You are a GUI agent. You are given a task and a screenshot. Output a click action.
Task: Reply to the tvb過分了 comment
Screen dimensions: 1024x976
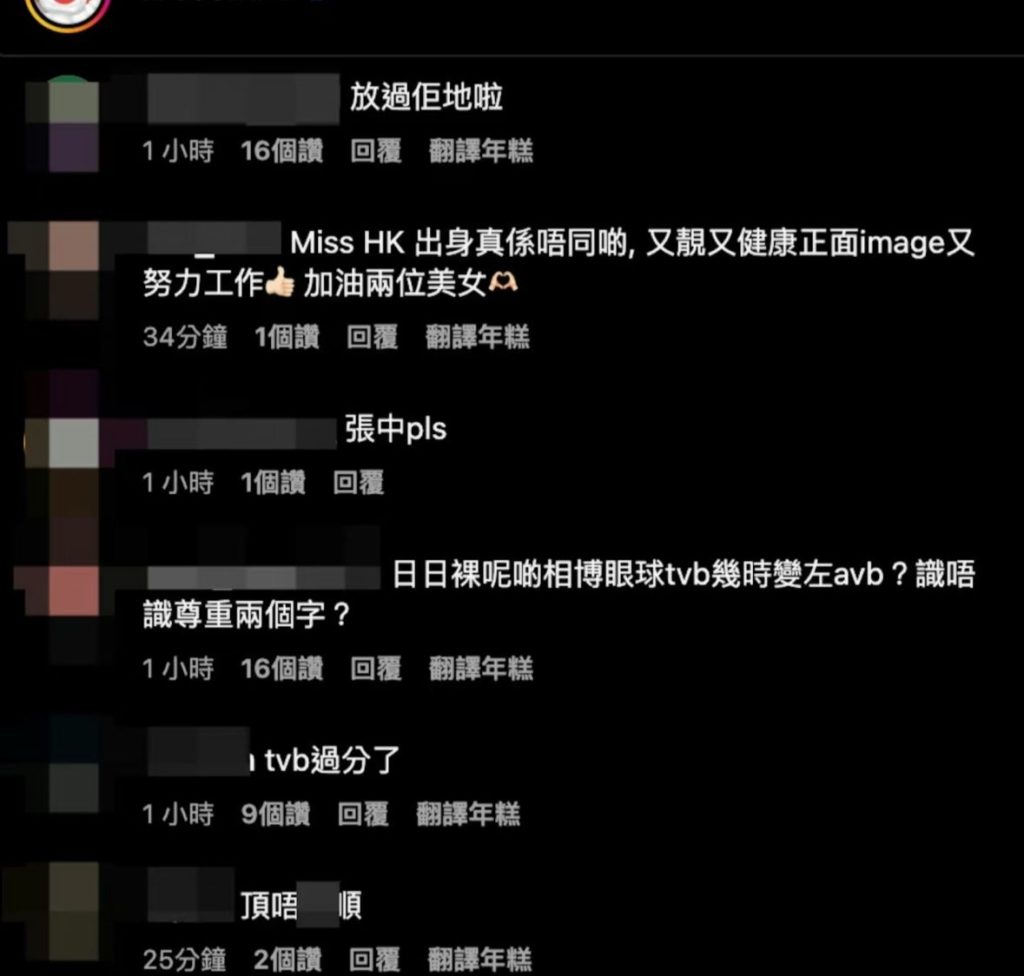pos(362,815)
